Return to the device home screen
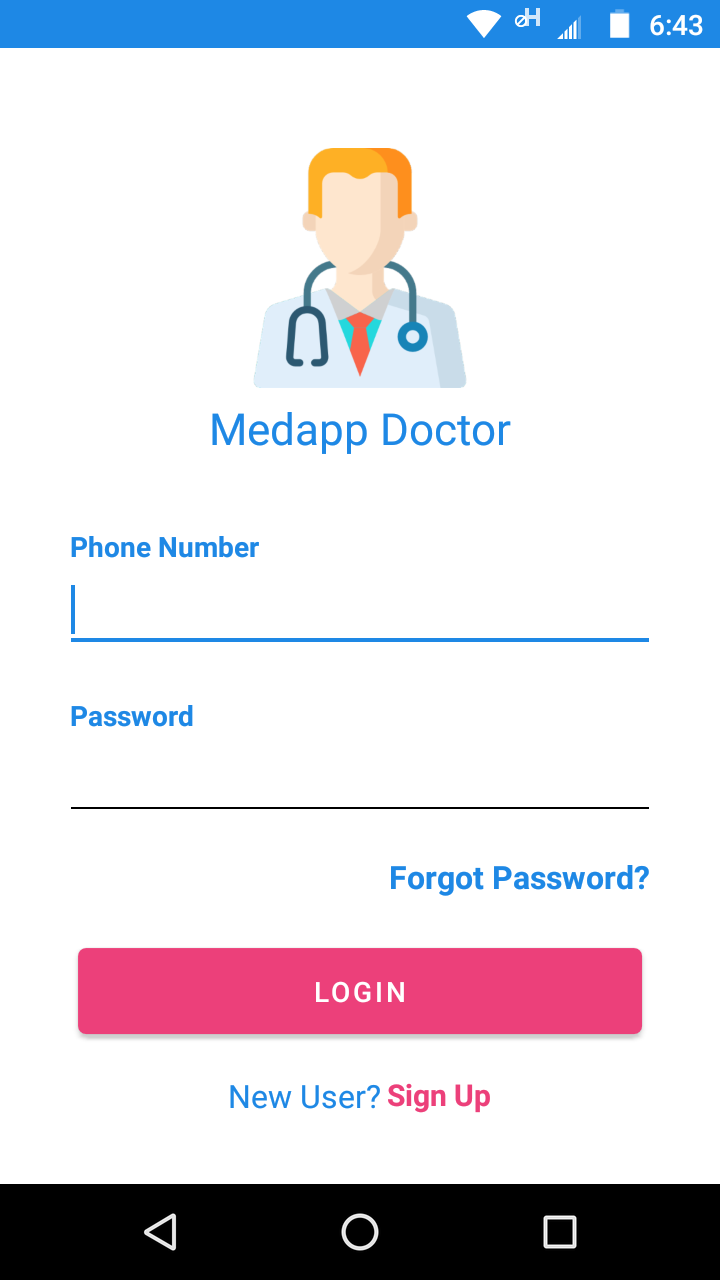The image size is (720, 1280). (x=360, y=1232)
